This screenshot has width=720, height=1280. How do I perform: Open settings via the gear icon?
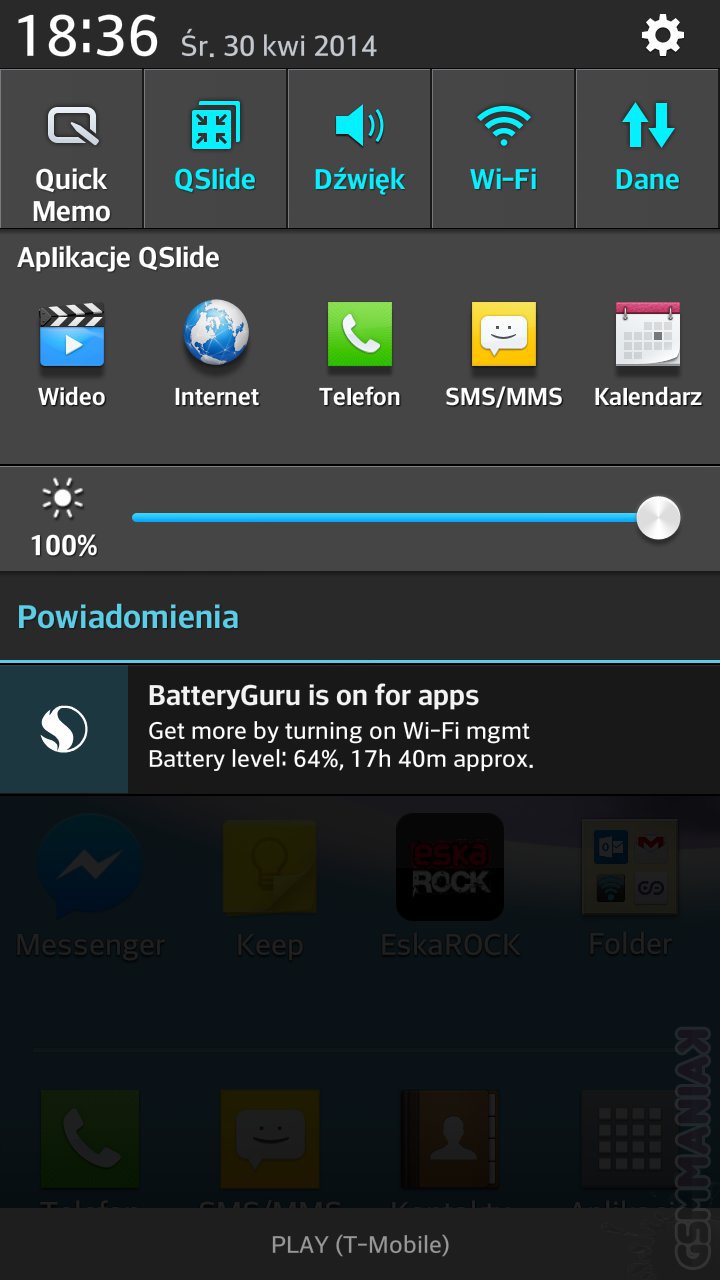662,36
